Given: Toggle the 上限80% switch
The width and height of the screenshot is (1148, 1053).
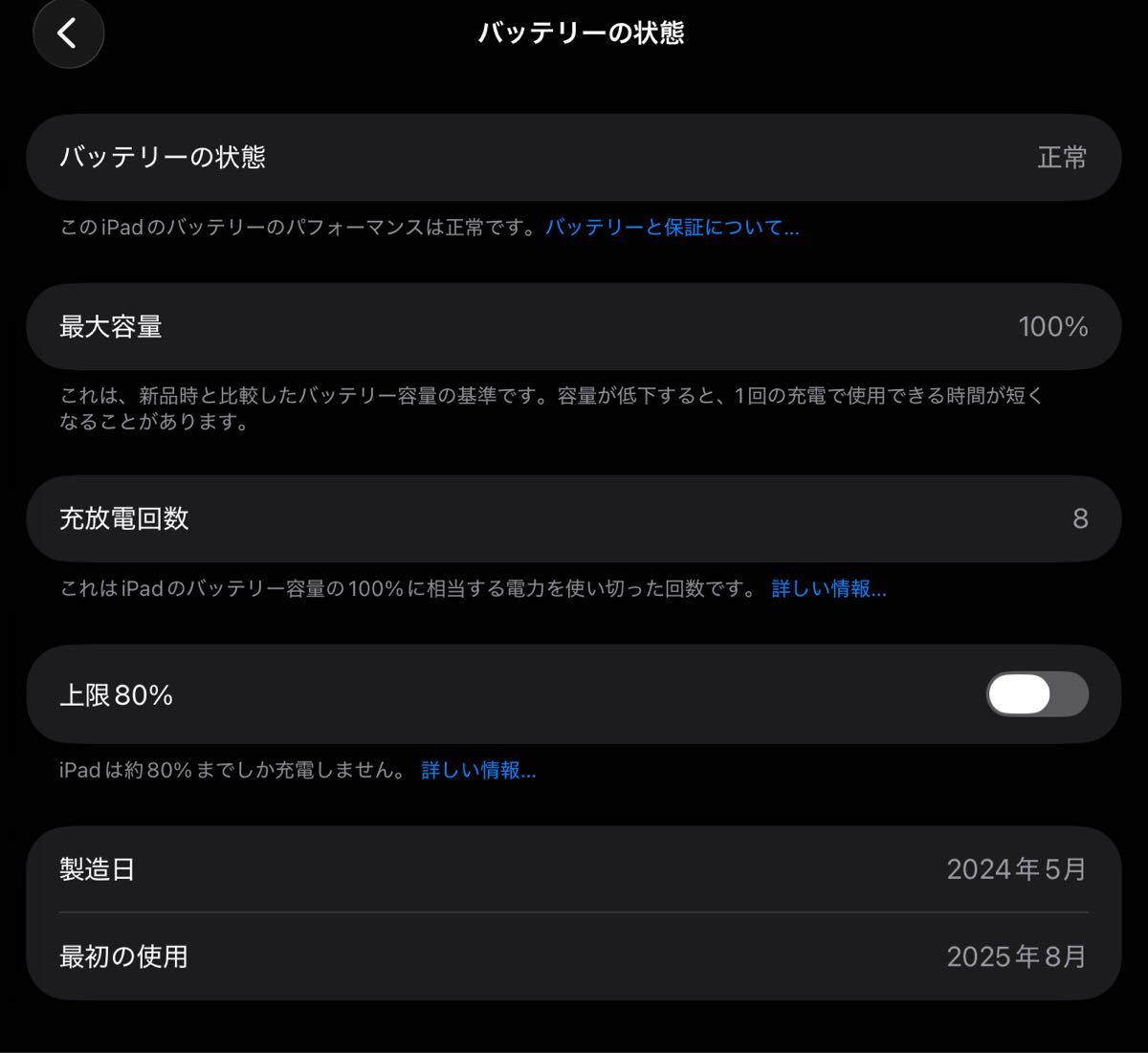Looking at the screenshot, I should 1037,694.
